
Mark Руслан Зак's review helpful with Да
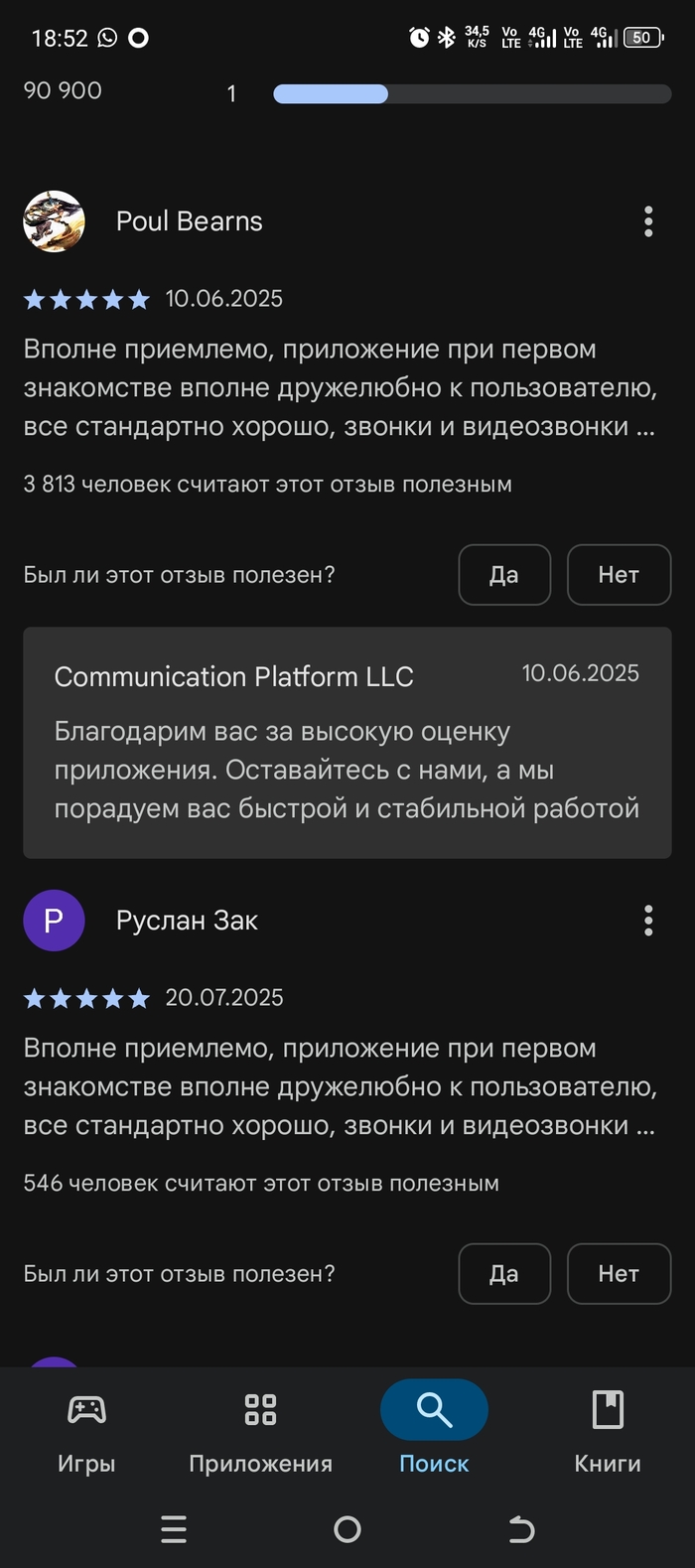504,1274
